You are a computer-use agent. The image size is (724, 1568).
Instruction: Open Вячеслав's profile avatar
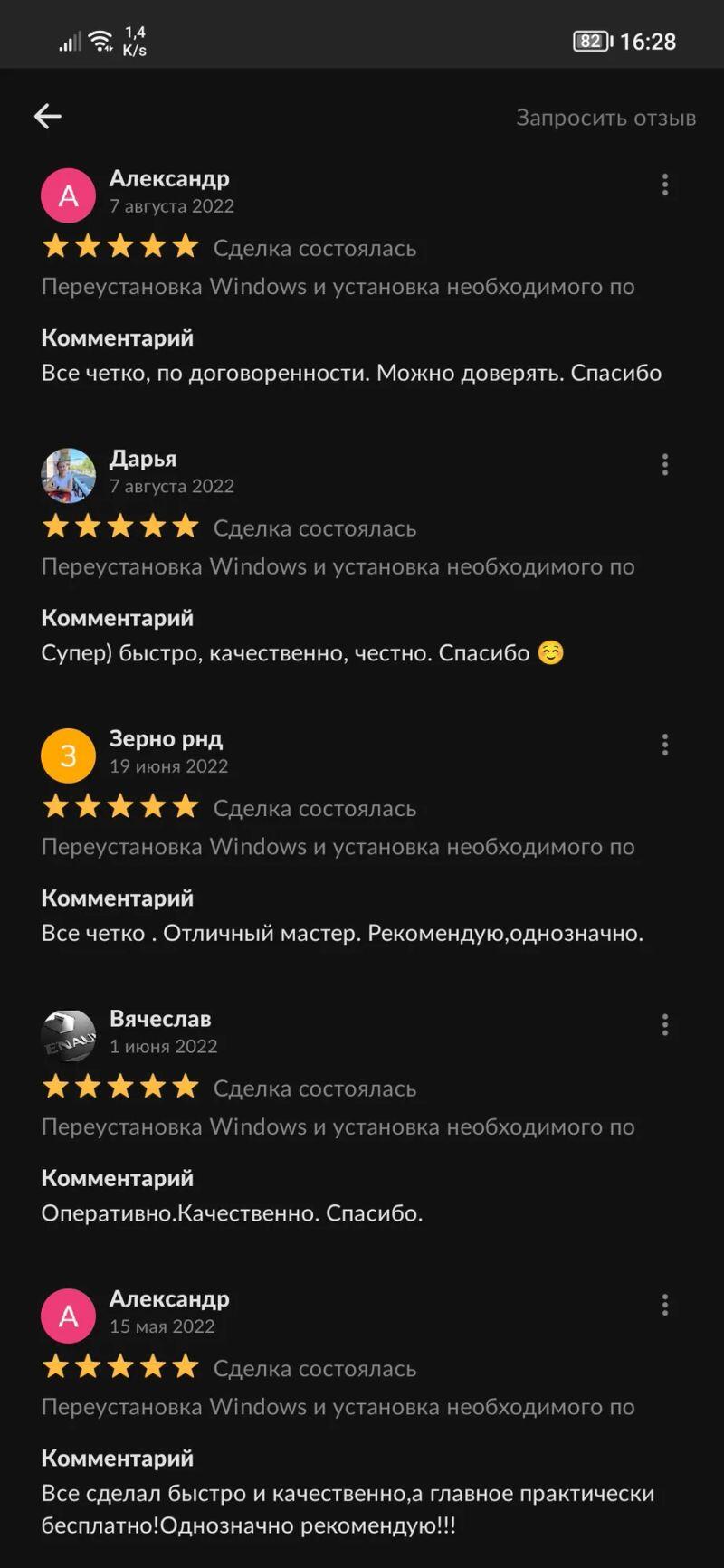(x=68, y=1035)
